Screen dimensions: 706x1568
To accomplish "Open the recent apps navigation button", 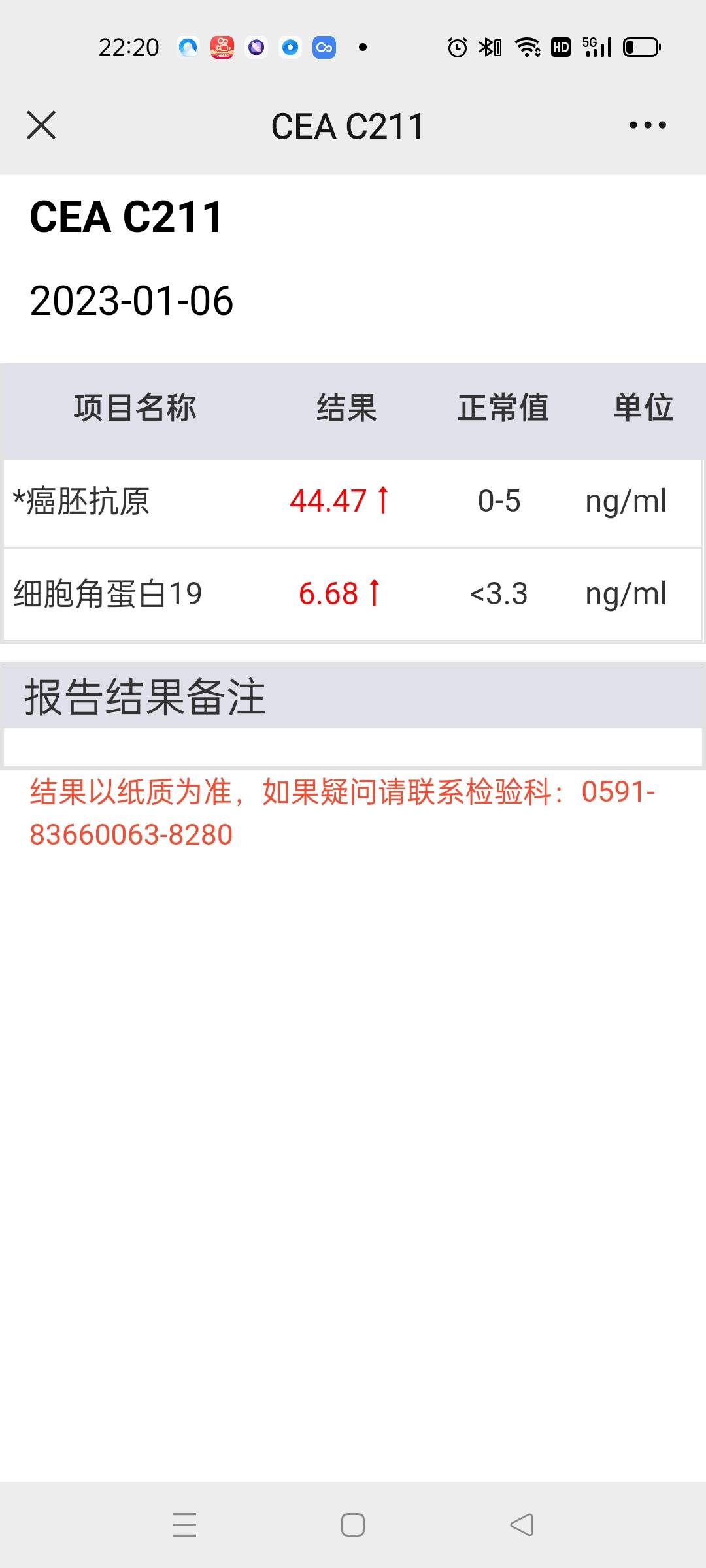I will (185, 1523).
